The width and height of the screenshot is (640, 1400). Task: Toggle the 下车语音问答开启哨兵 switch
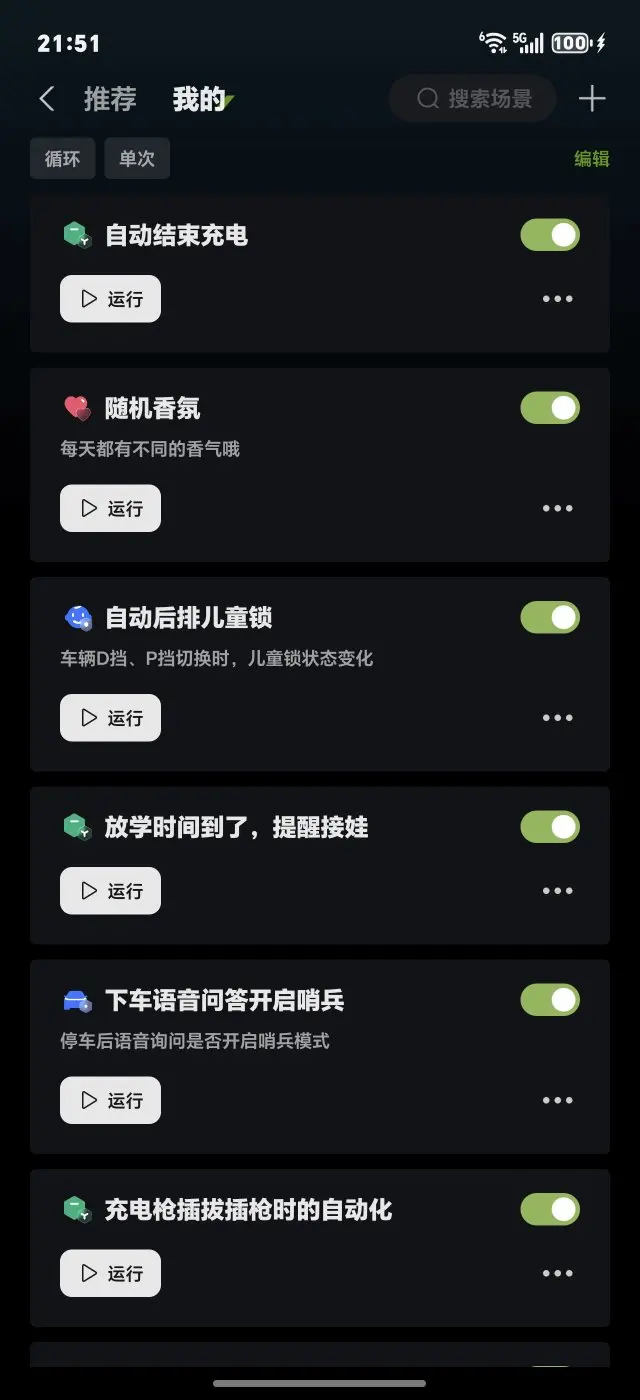click(550, 1000)
